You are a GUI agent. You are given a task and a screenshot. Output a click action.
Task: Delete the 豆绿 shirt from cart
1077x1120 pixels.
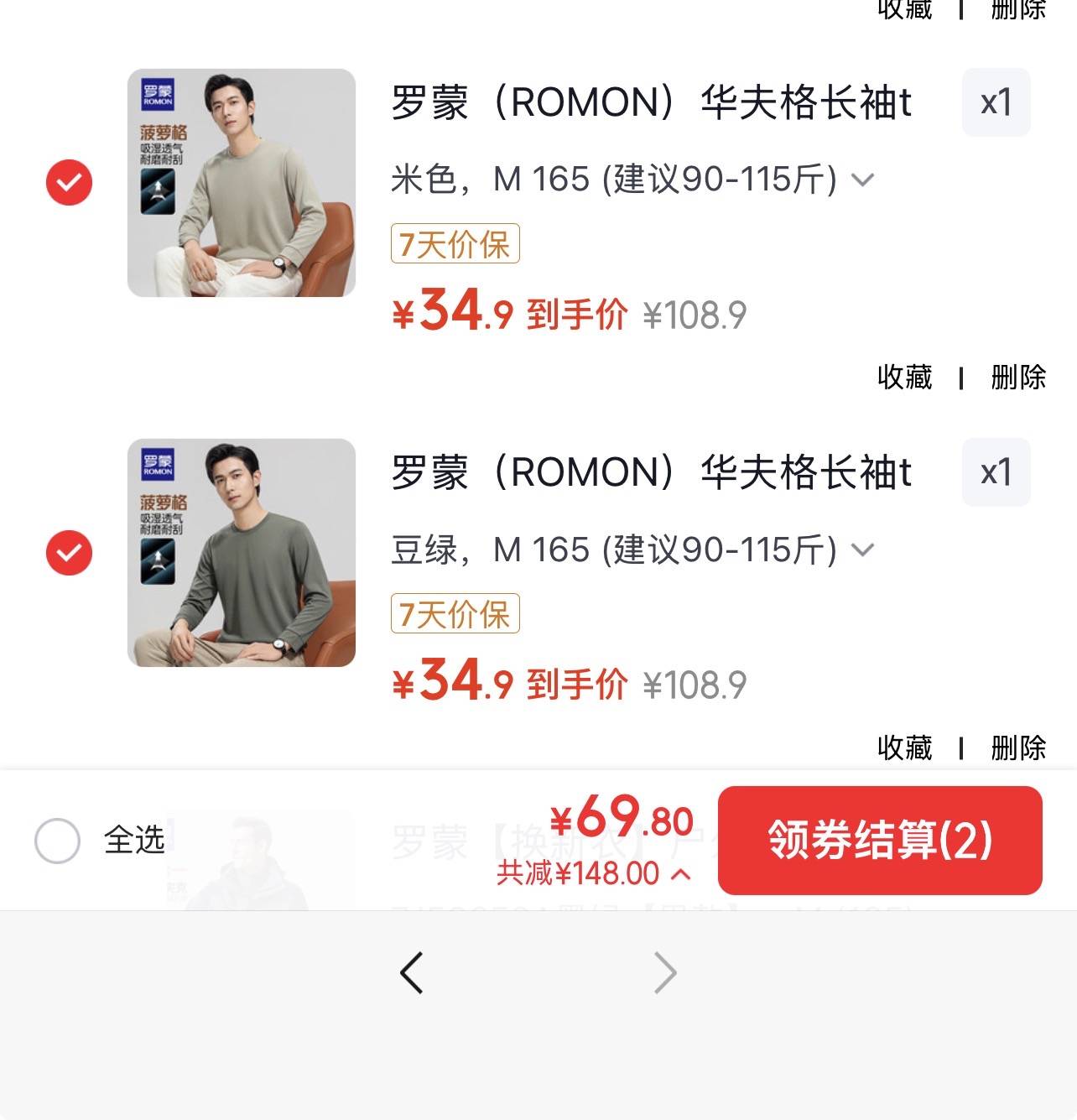(1018, 748)
